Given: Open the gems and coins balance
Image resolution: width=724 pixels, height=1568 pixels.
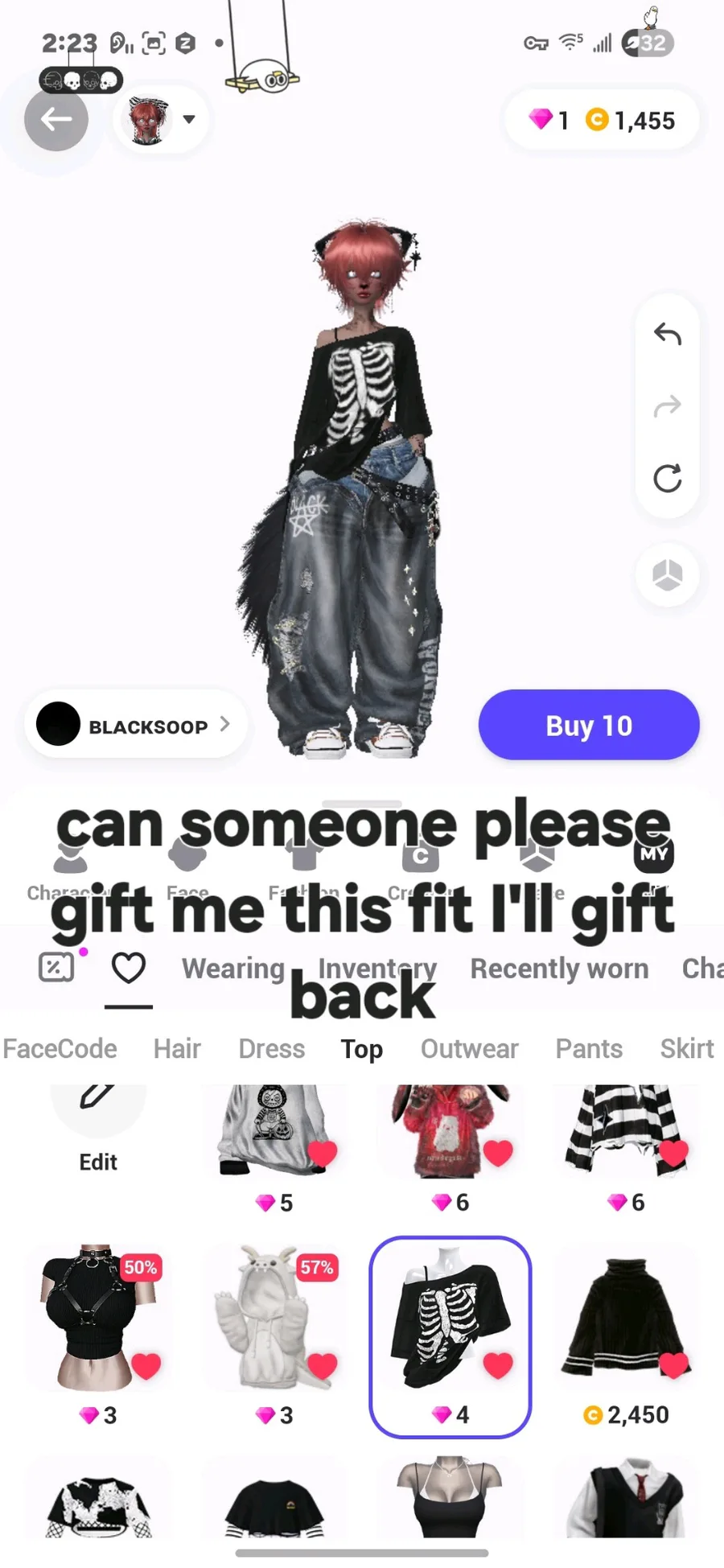Looking at the screenshot, I should 601,121.
